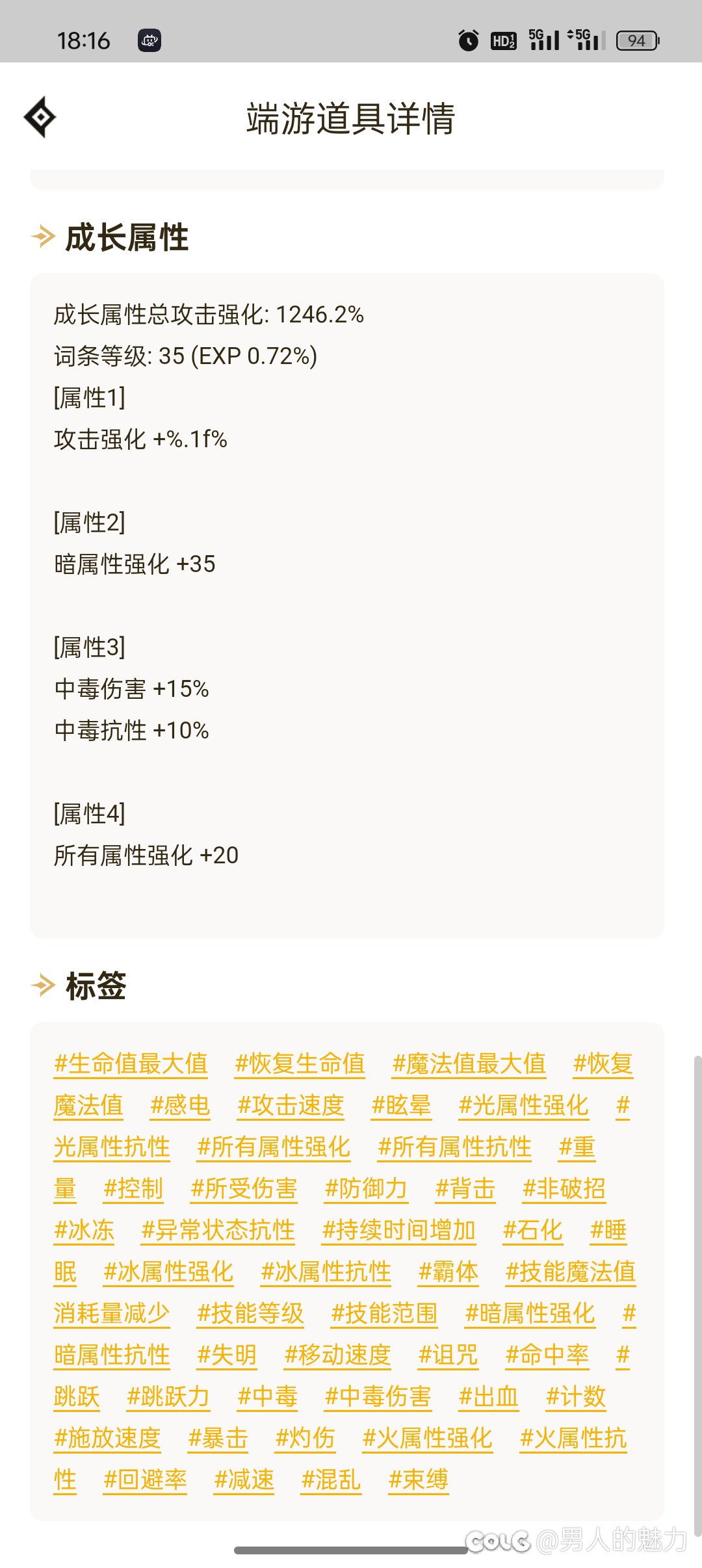Open the #生命值最大值 tag
702x1568 pixels.
coord(131,1064)
